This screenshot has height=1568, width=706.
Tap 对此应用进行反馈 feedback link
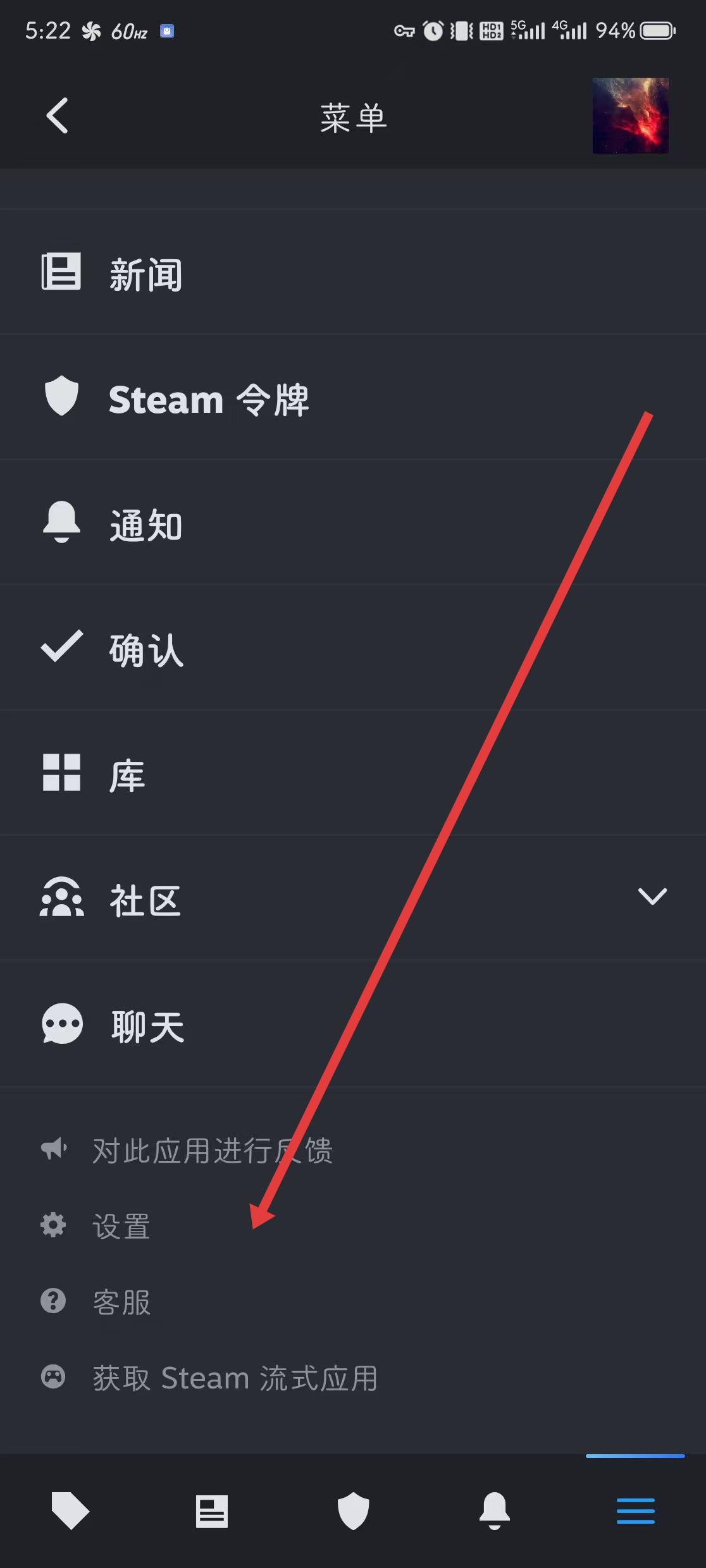pos(212,1150)
